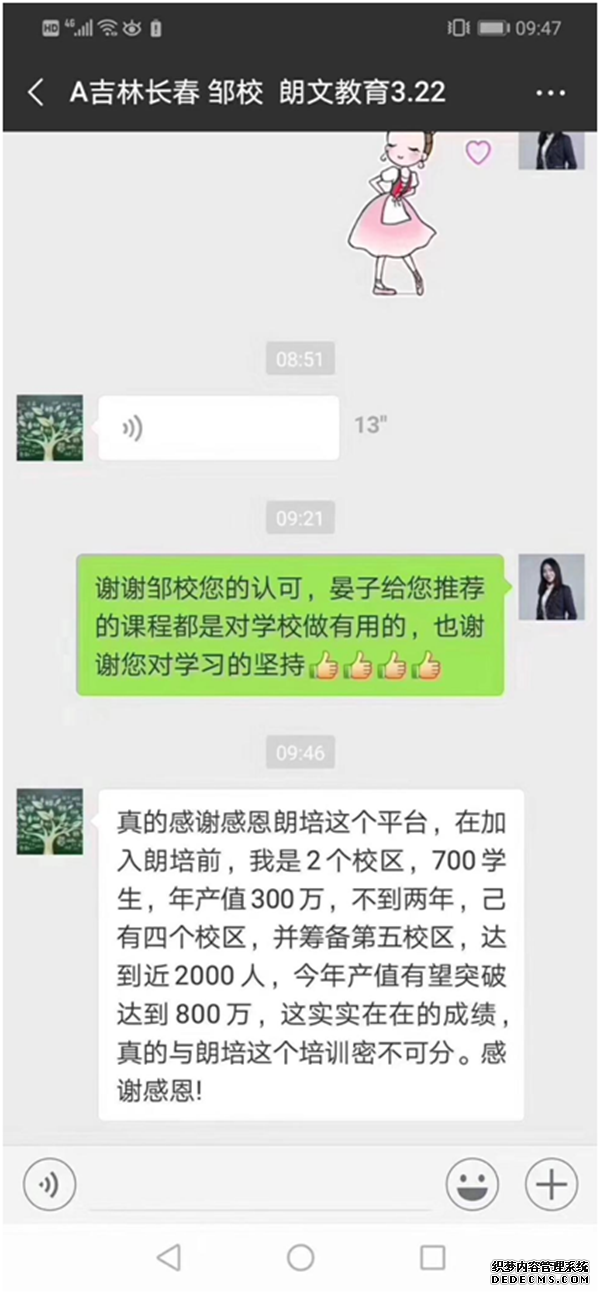
Task: Go back from the chat
Action: point(36,93)
